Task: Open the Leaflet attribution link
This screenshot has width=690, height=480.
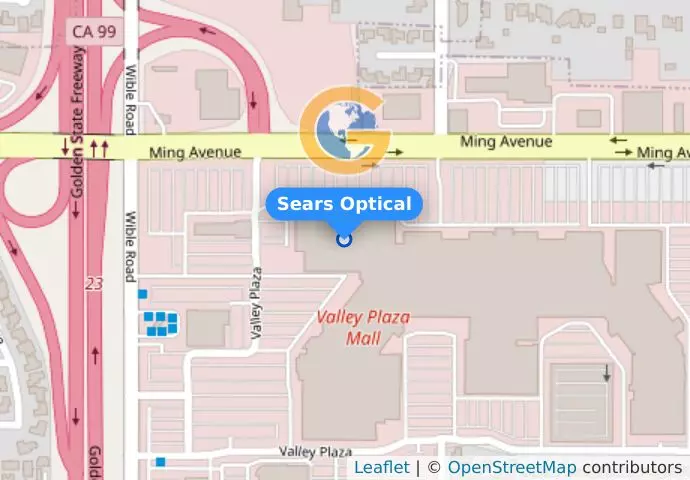Action: pyautogui.click(x=381, y=467)
